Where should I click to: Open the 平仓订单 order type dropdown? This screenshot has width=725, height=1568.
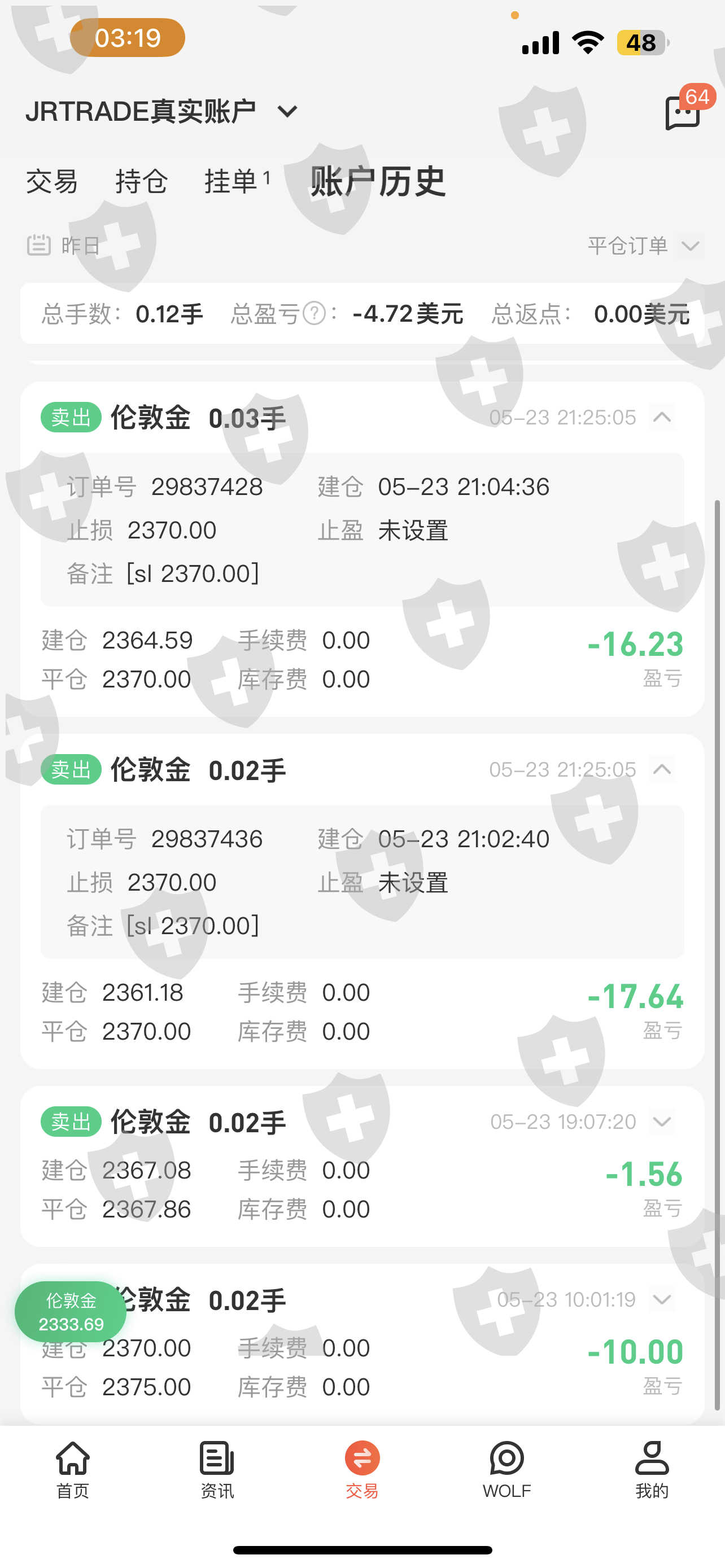(x=643, y=246)
